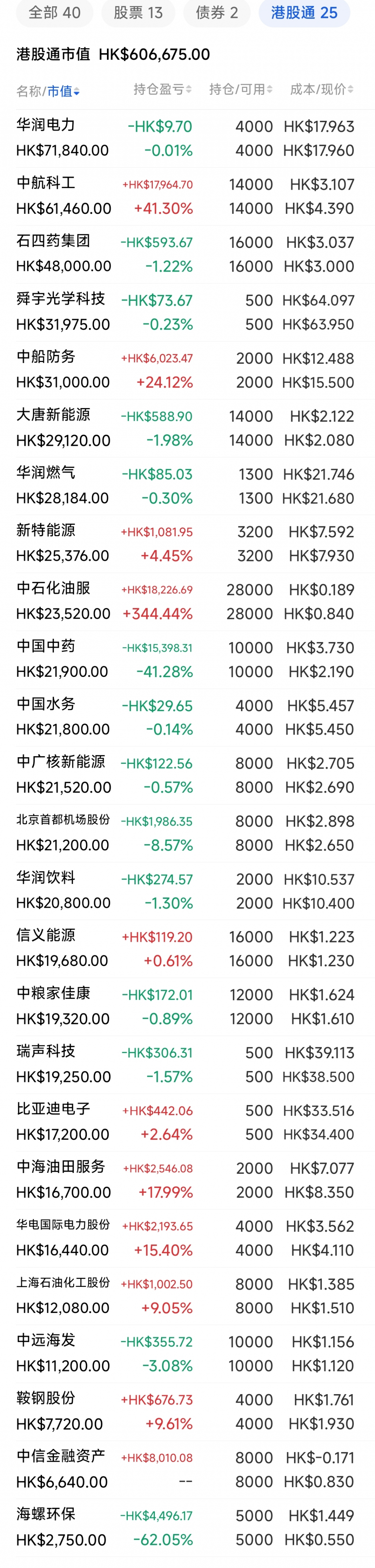Switch to the 全部 40 tab
This screenshot has height=1568, width=375.
point(54,12)
